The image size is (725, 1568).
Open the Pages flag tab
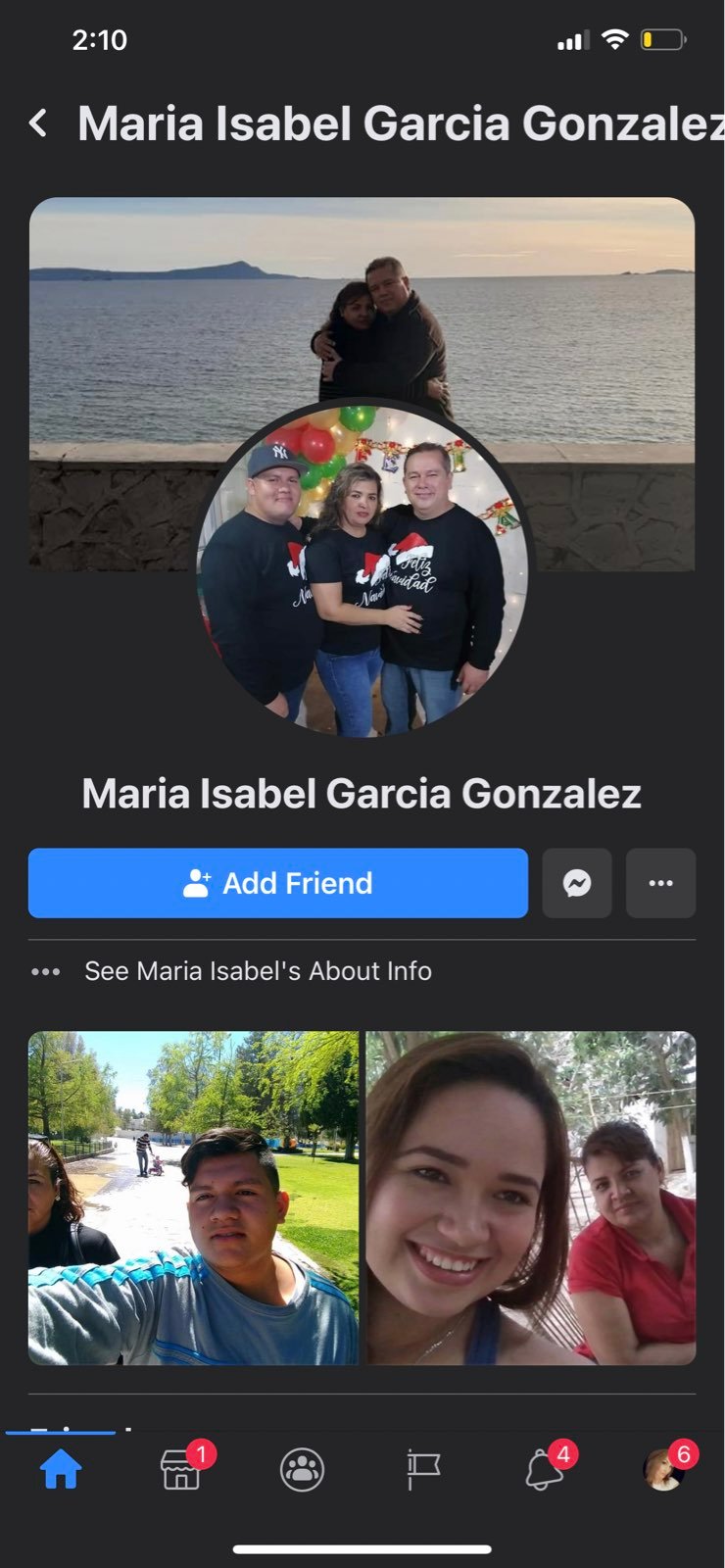tap(423, 1470)
